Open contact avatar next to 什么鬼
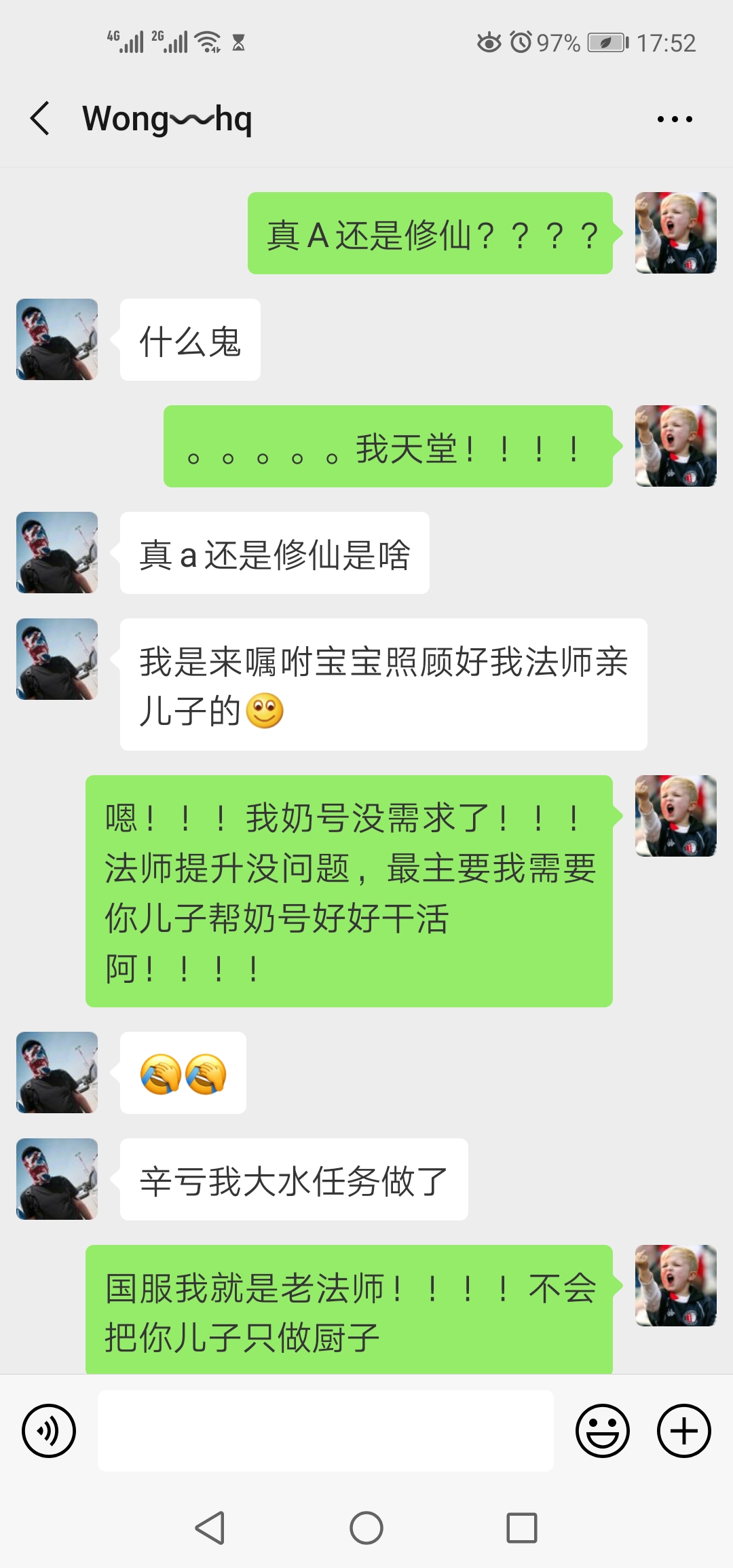 57,339
